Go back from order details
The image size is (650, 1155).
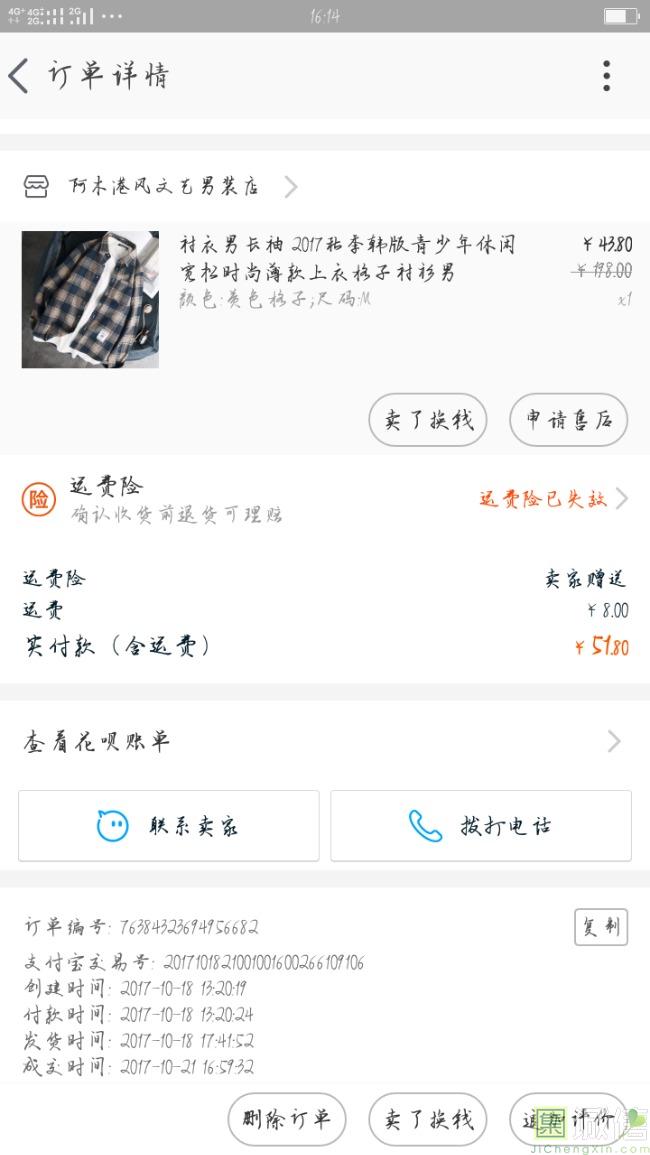click(20, 76)
